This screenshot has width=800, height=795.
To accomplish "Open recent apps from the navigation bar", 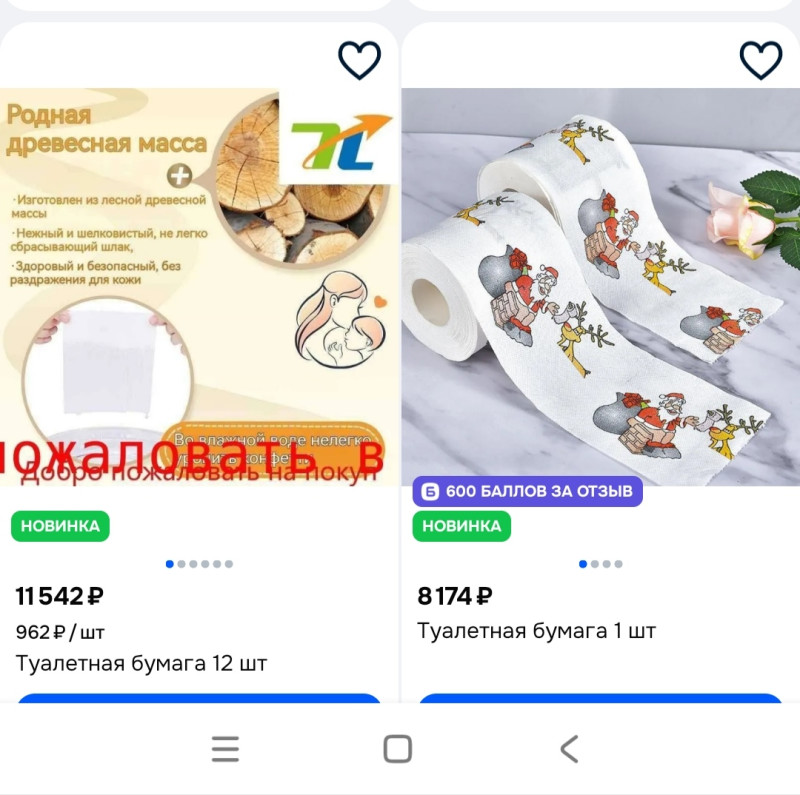I will (226, 749).
